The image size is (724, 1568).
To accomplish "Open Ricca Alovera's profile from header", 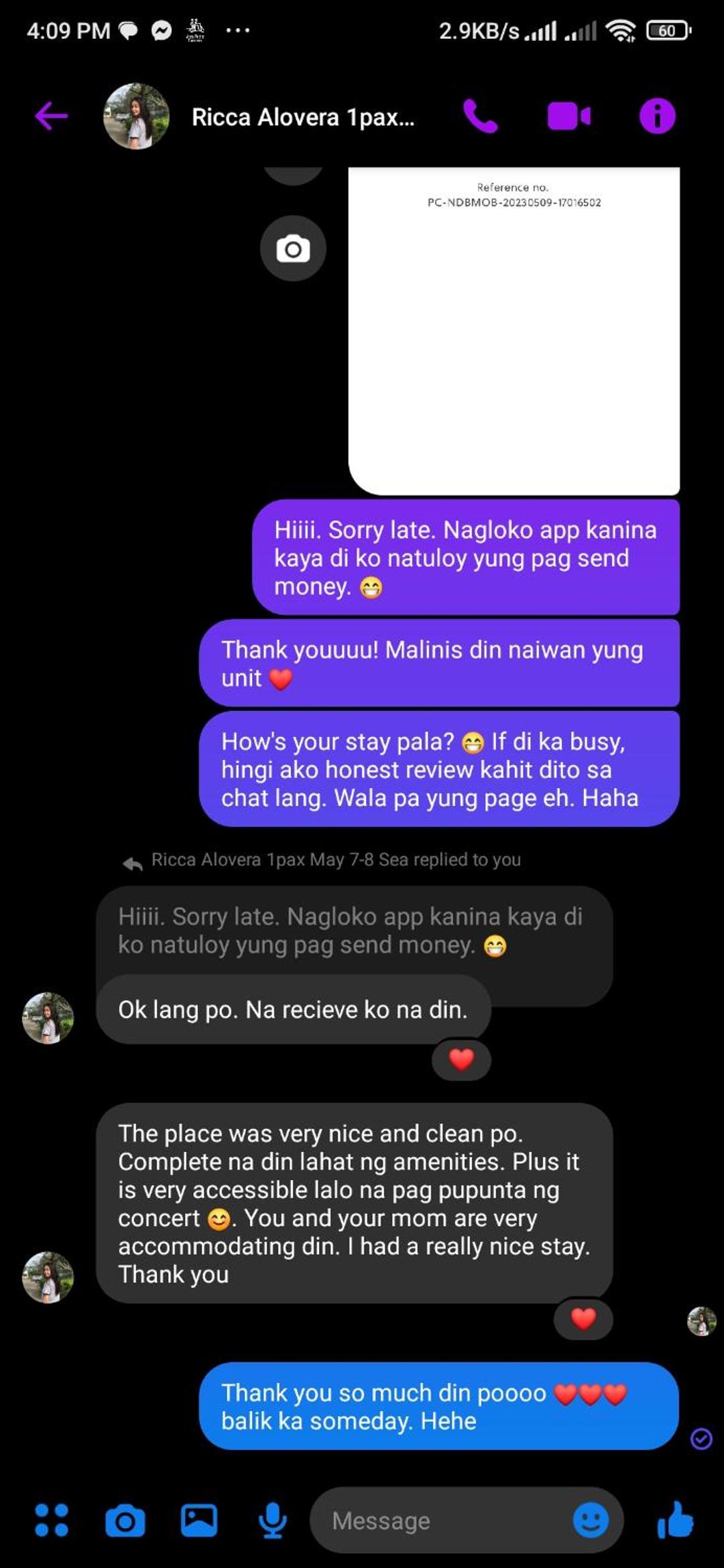I will tap(259, 117).
